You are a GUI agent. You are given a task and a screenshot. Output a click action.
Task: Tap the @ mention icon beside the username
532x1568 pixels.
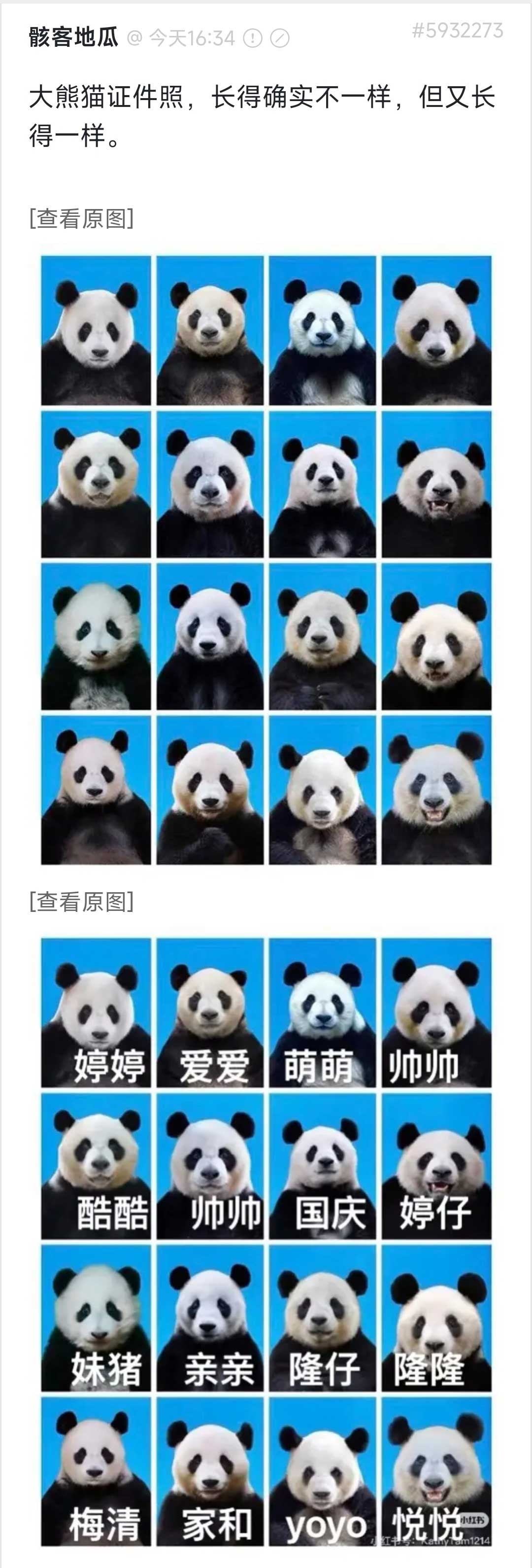pyautogui.click(x=134, y=38)
